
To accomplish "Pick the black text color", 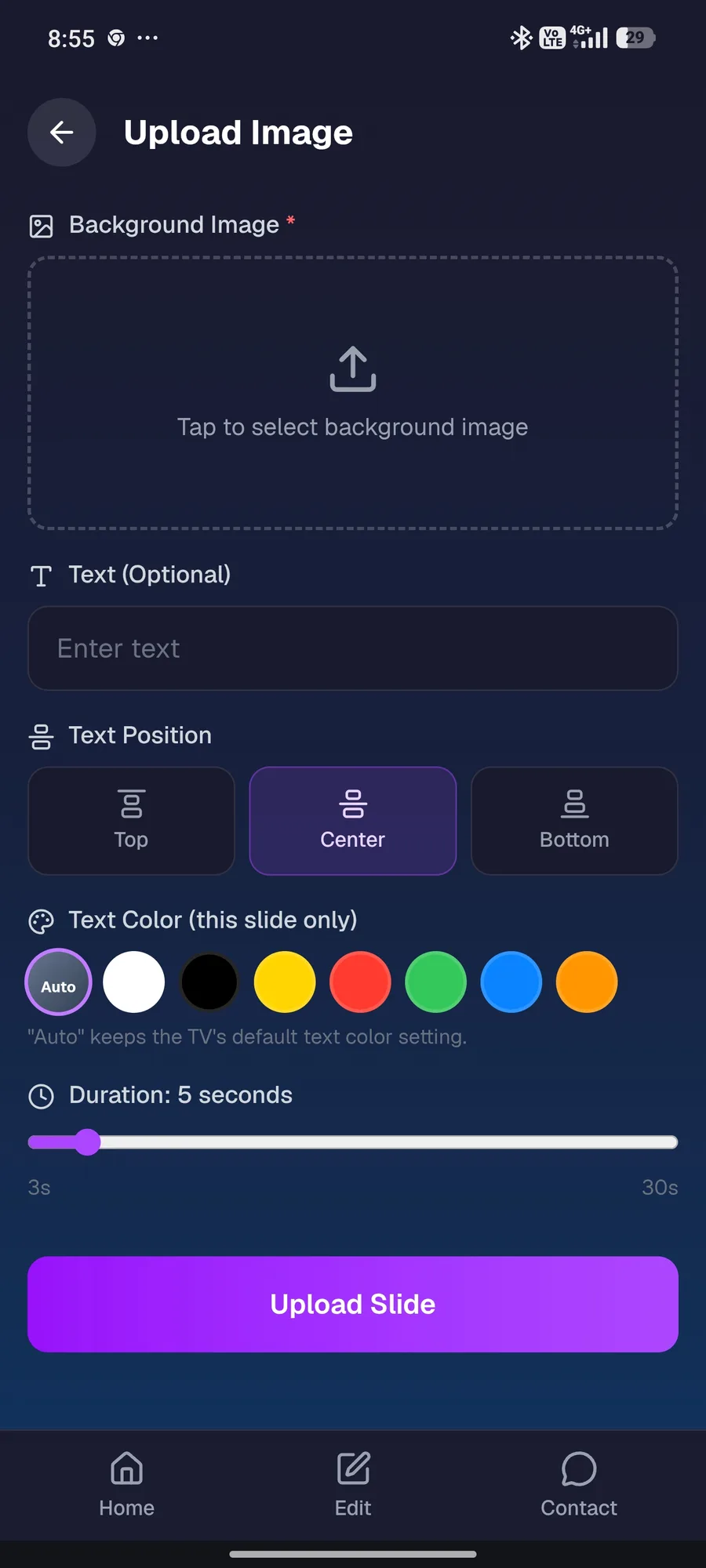I will tap(209, 982).
